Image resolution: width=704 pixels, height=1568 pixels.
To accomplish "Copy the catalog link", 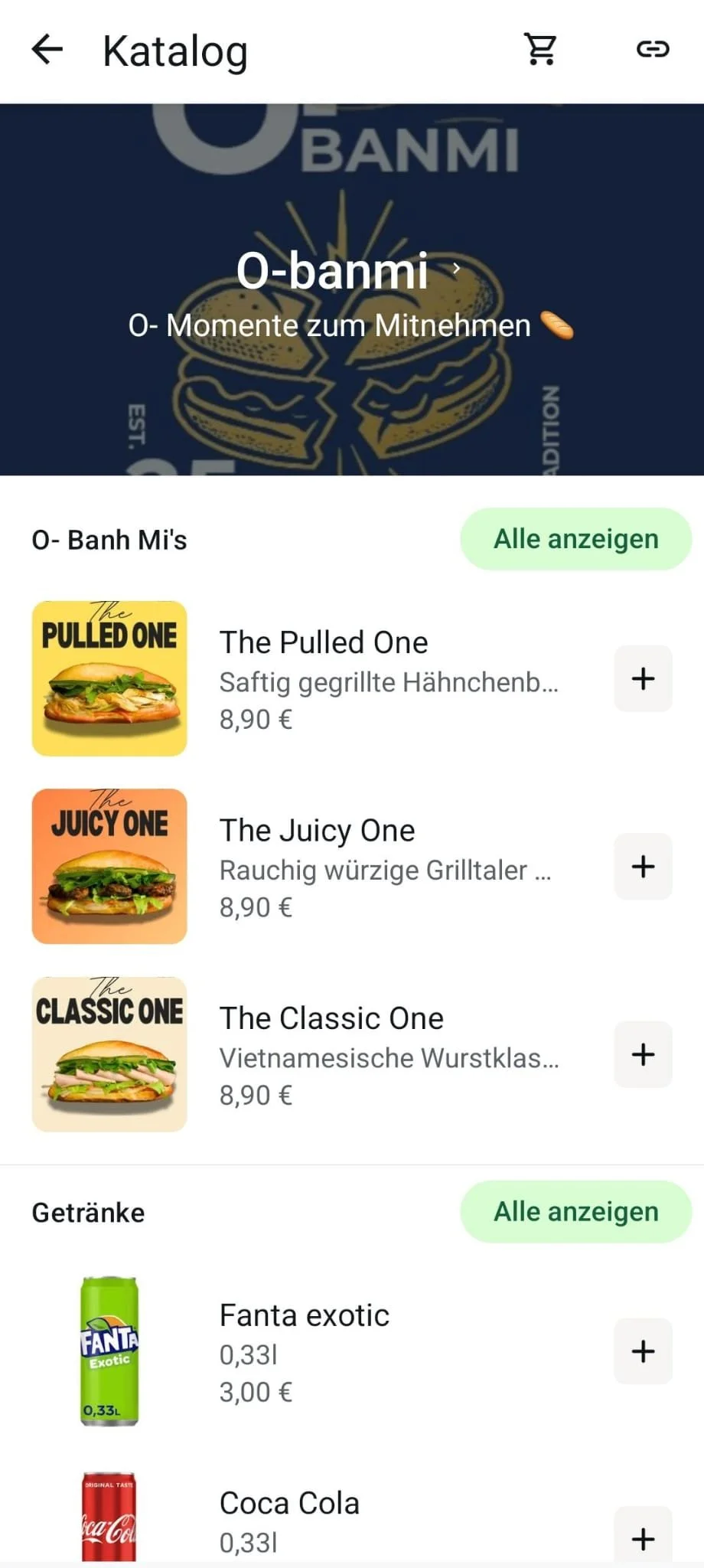I will pos(653,51).
